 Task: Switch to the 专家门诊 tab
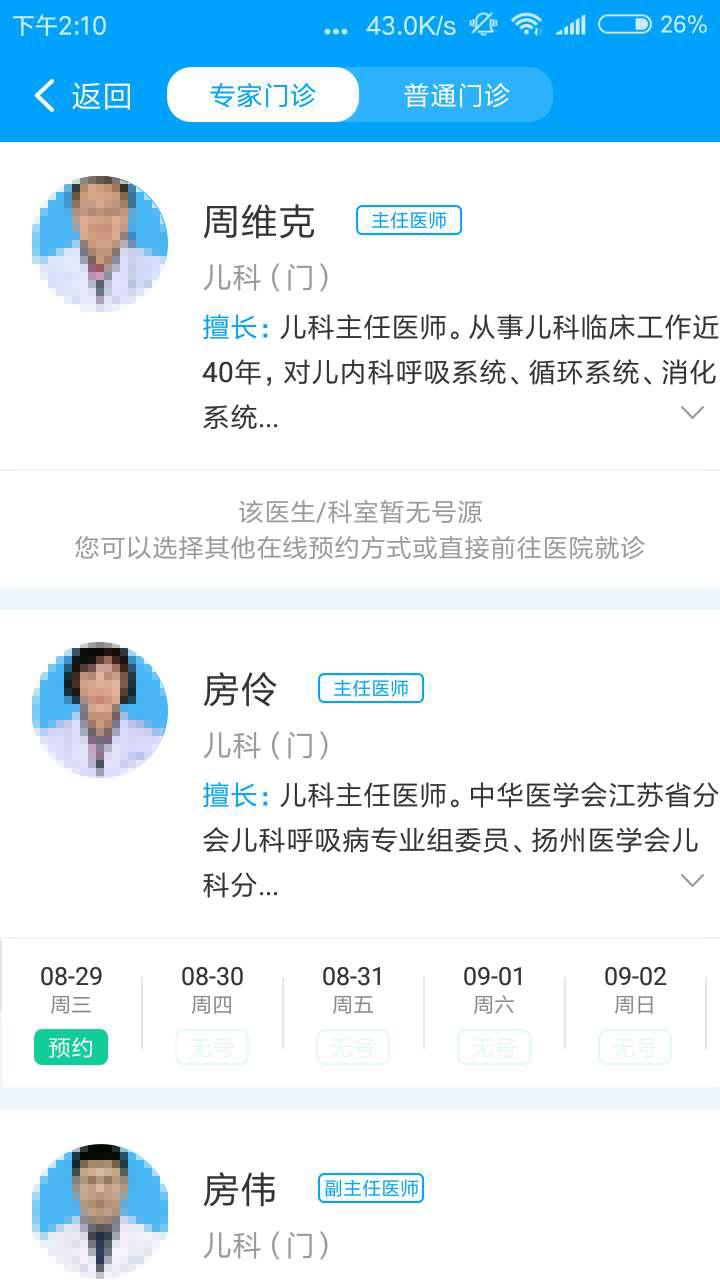tap(262, 96)
